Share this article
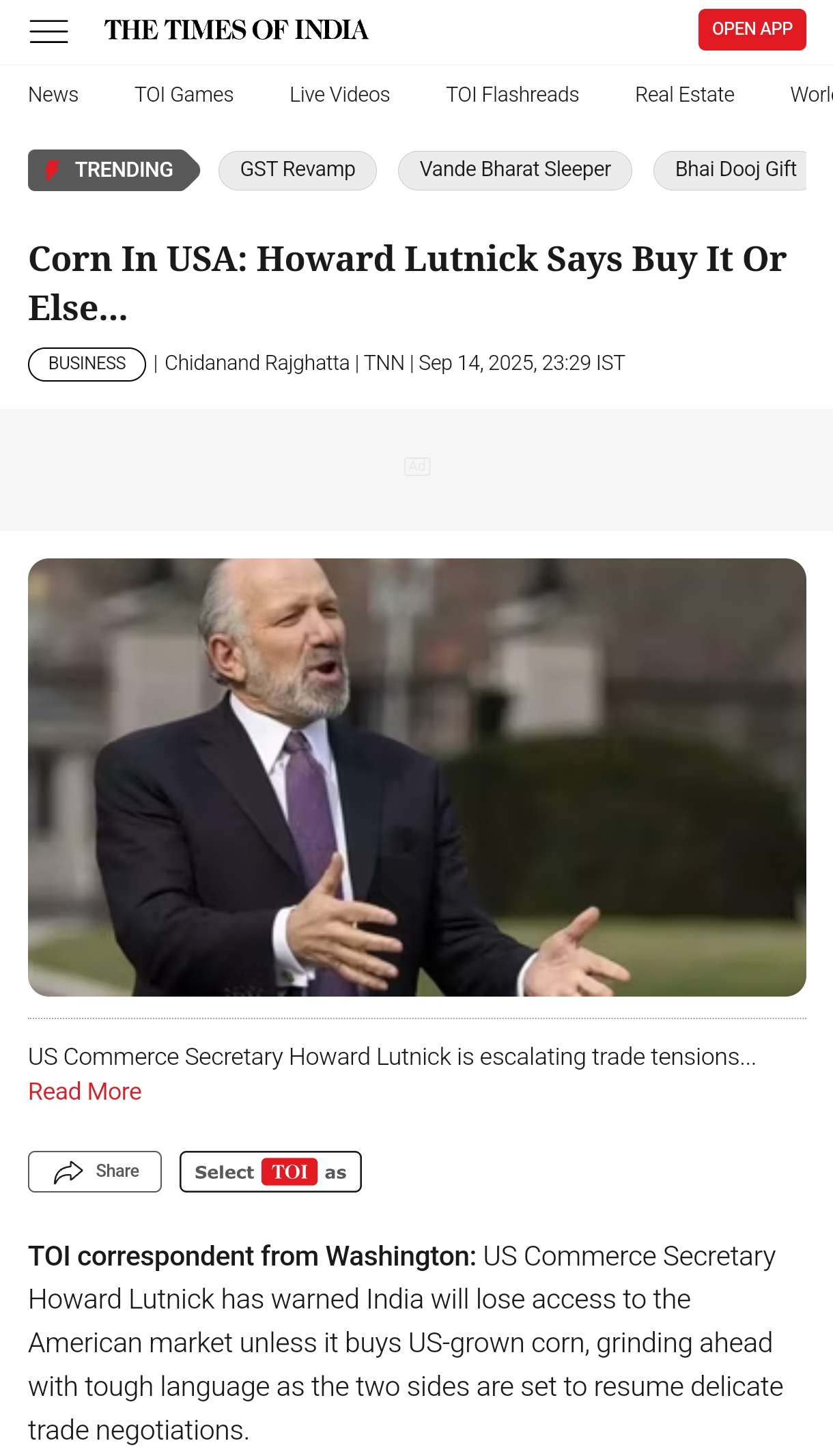Screen dimensions: 833x1456 (95, 1171)
